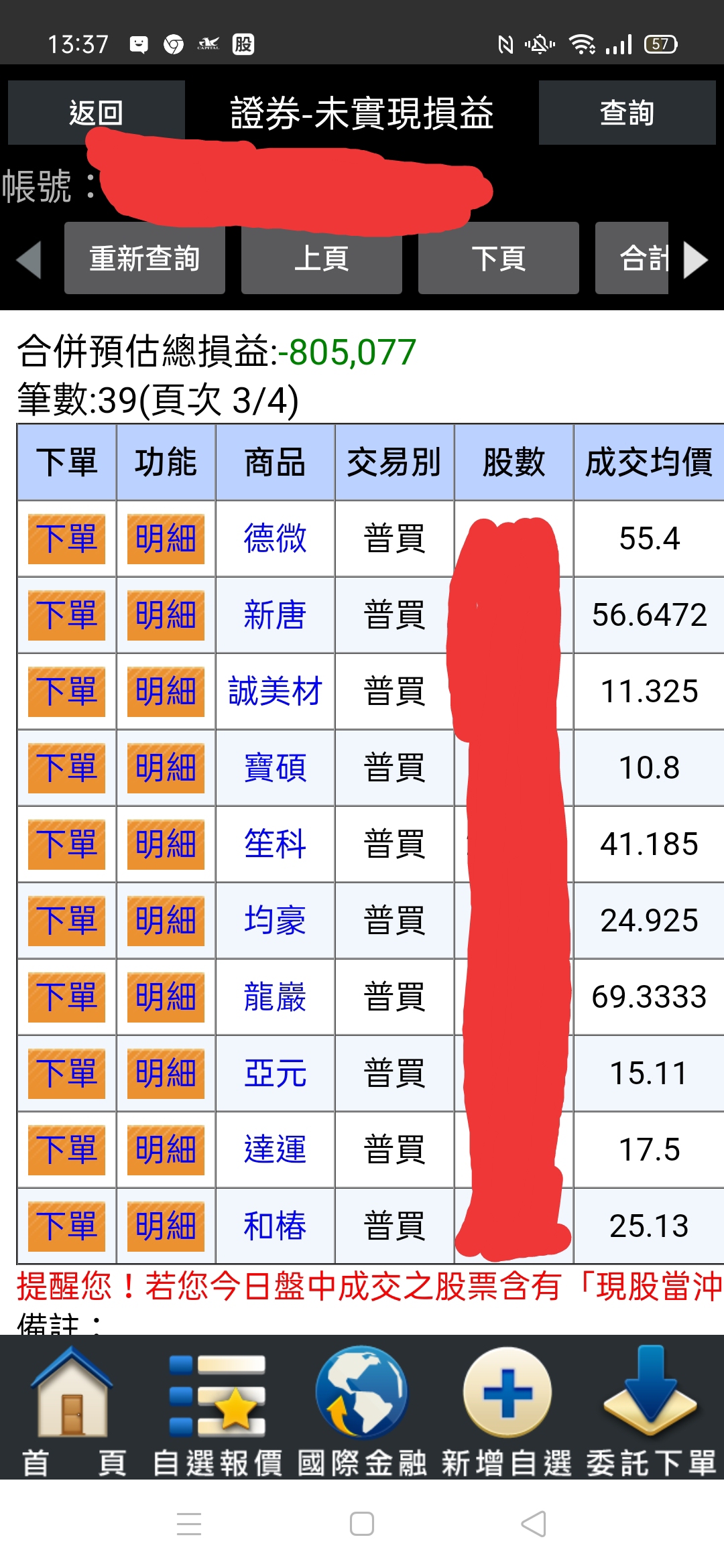View 明細 details for 龍巖
Viewport: 724px width, 1568px height.
click(x=166, y=997)
